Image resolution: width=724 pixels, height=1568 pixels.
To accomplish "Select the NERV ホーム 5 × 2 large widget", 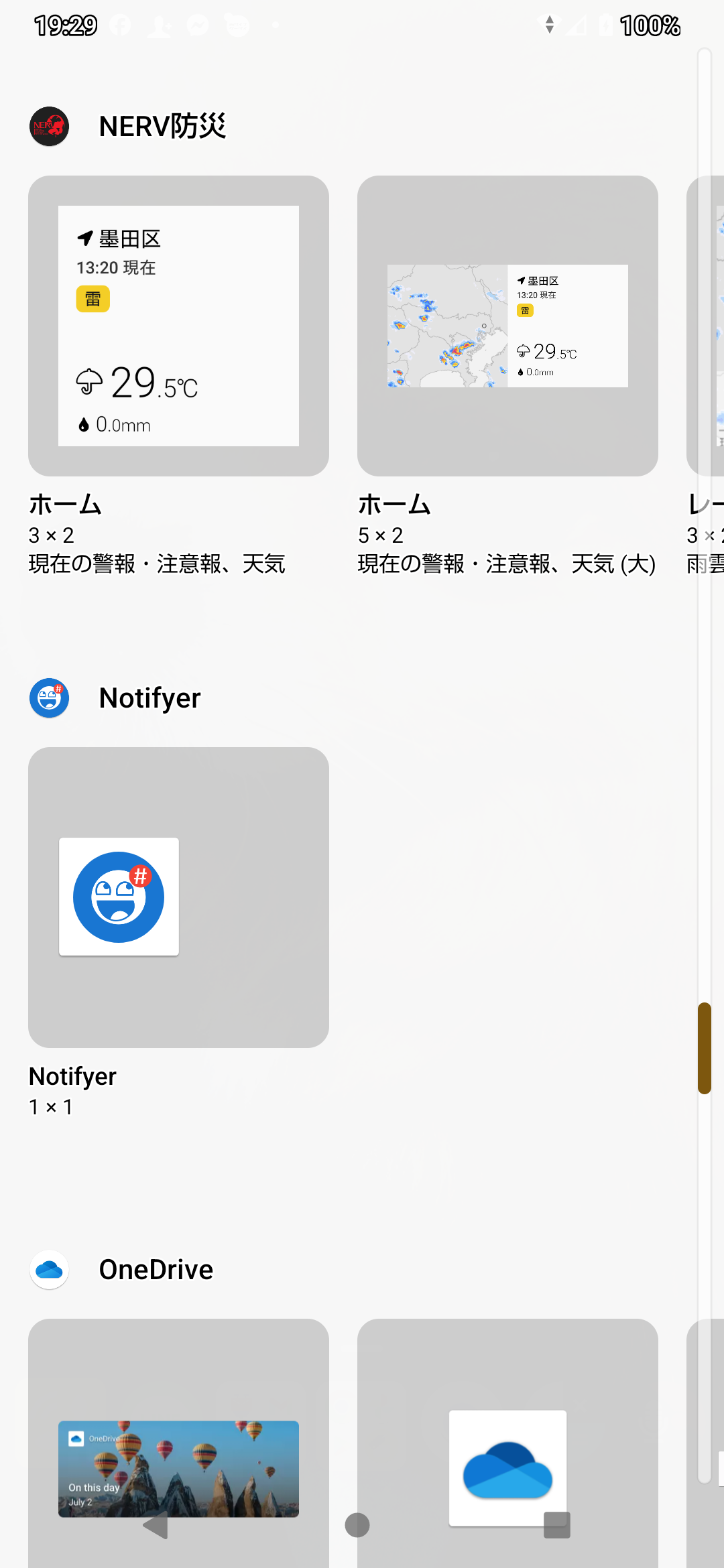I will [x=507, y=326].
